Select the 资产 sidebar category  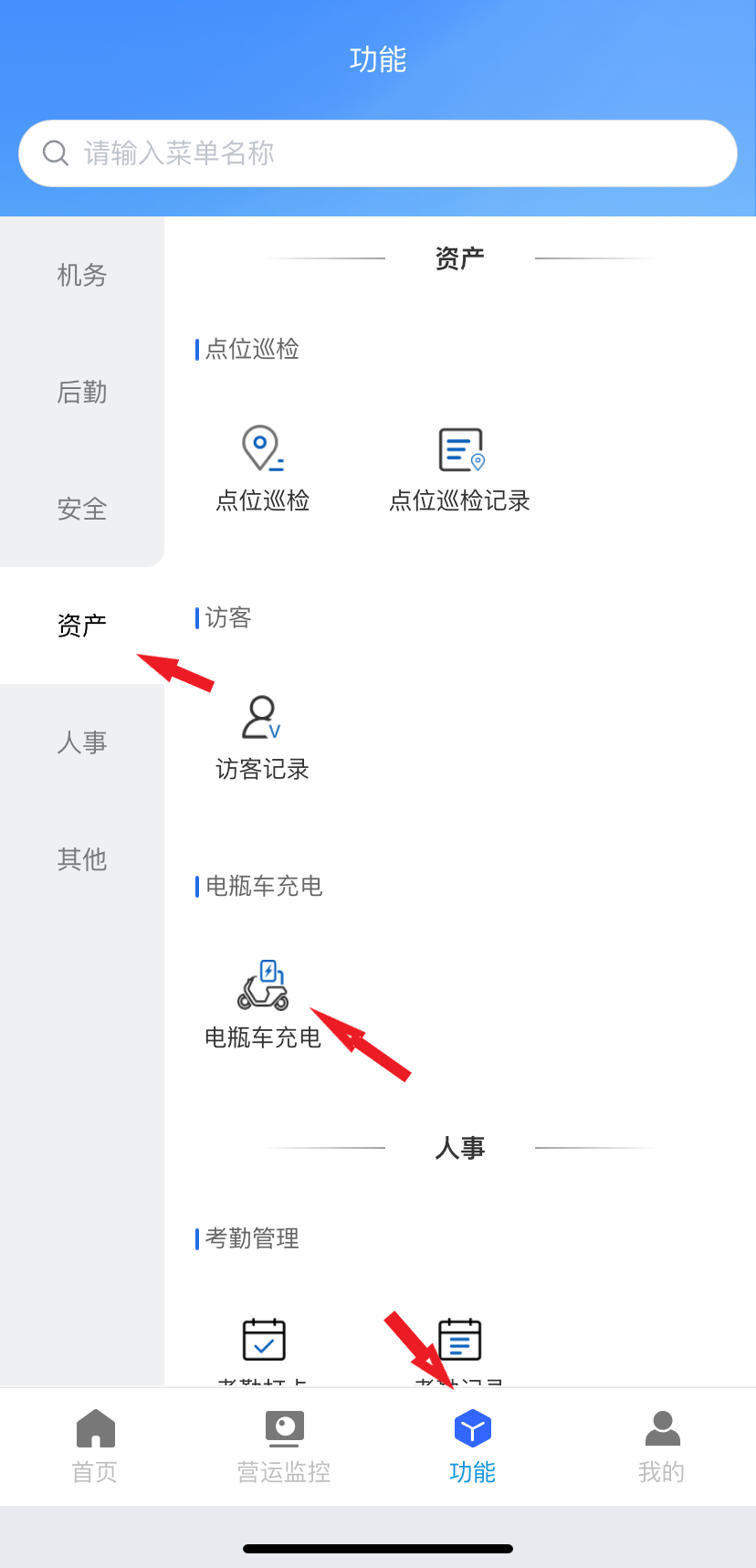pos(82,626)
